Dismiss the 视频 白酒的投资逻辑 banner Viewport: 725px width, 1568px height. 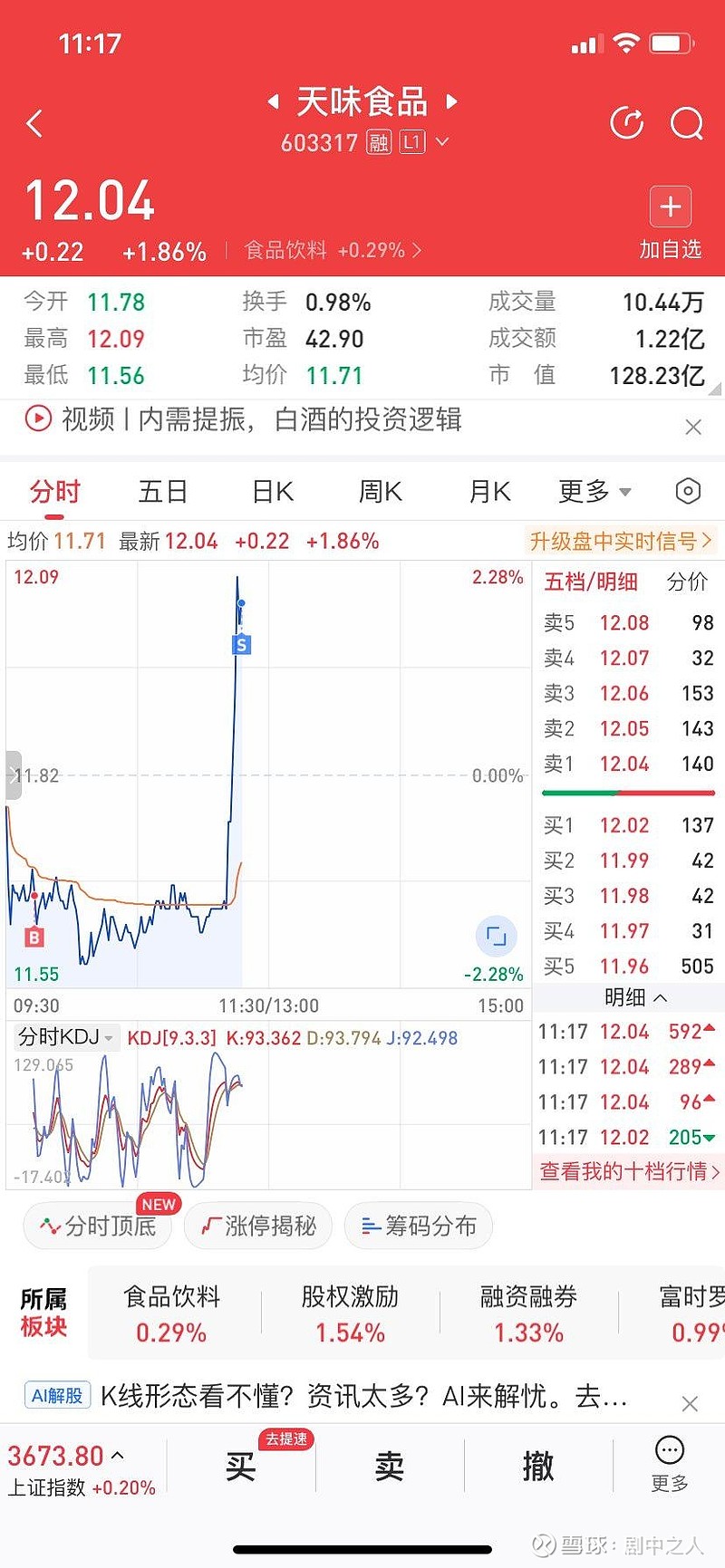tap(693, 427)
